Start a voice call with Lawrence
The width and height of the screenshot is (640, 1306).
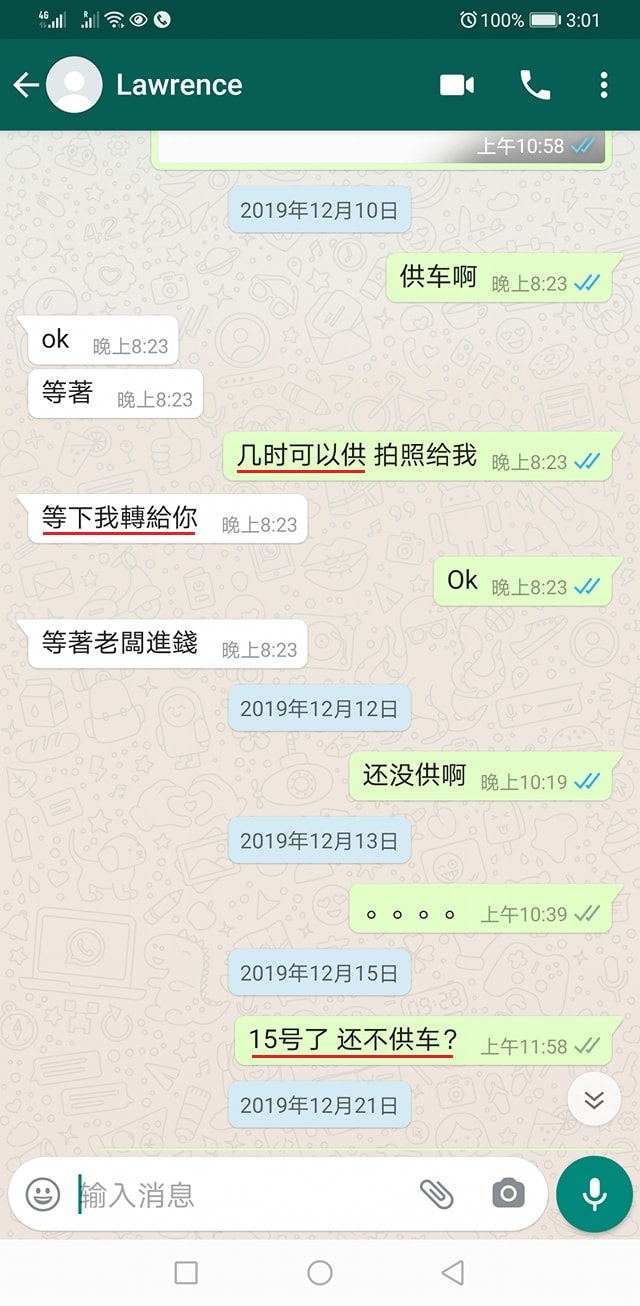pyautogui.click(x=535, y=85)
